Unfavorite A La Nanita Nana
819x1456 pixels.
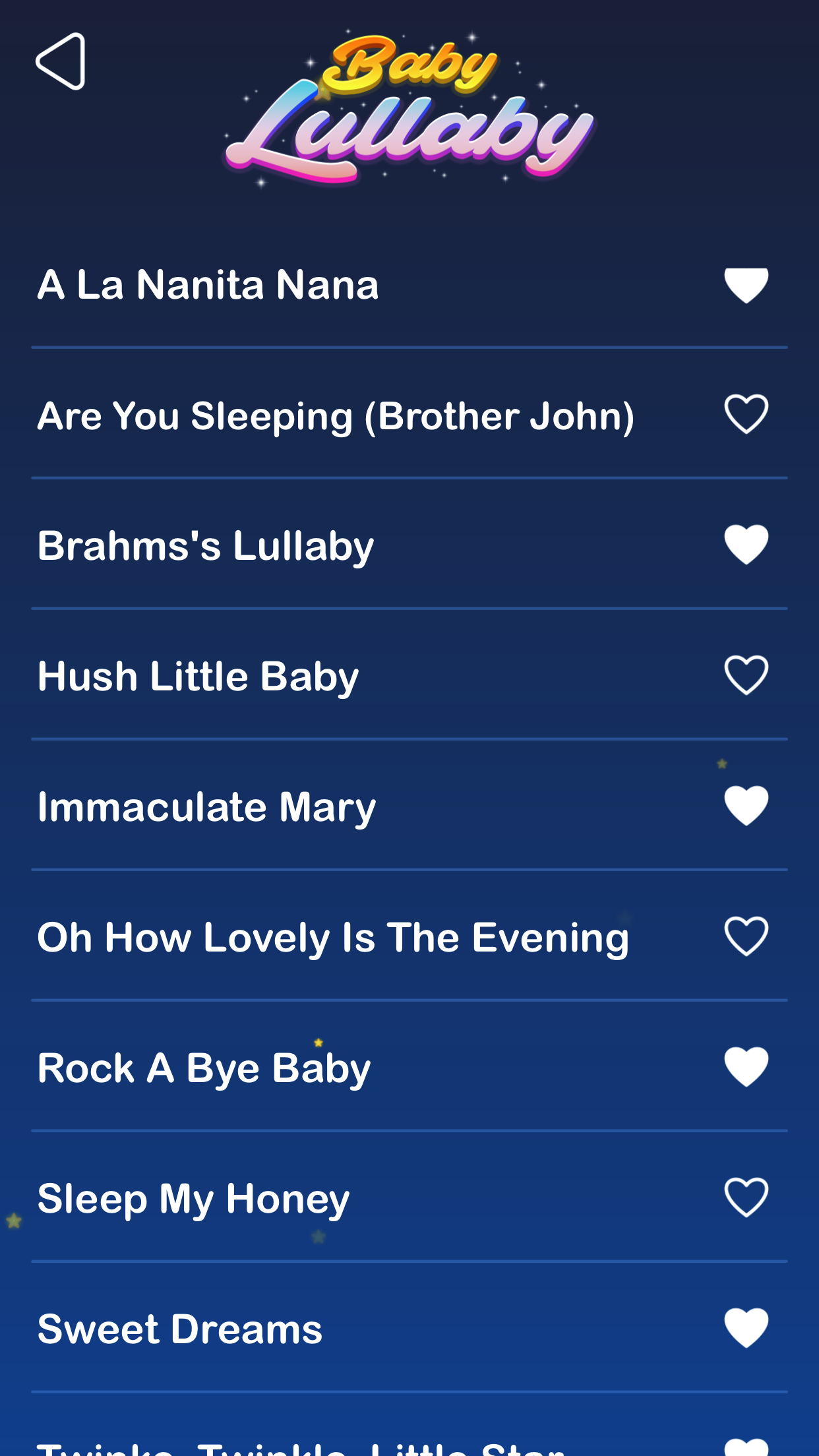746,285
